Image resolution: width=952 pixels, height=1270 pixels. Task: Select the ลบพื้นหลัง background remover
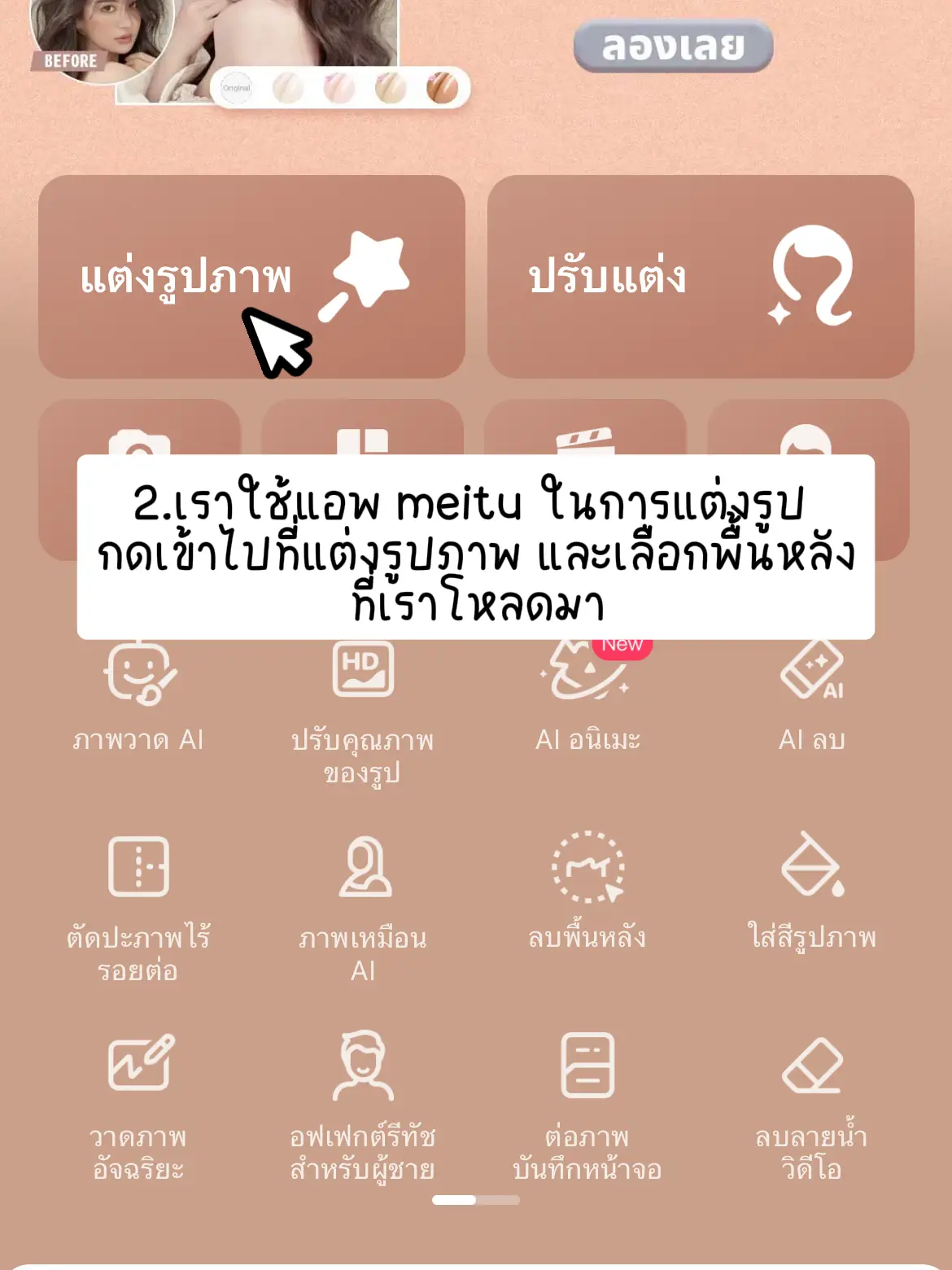587,891
